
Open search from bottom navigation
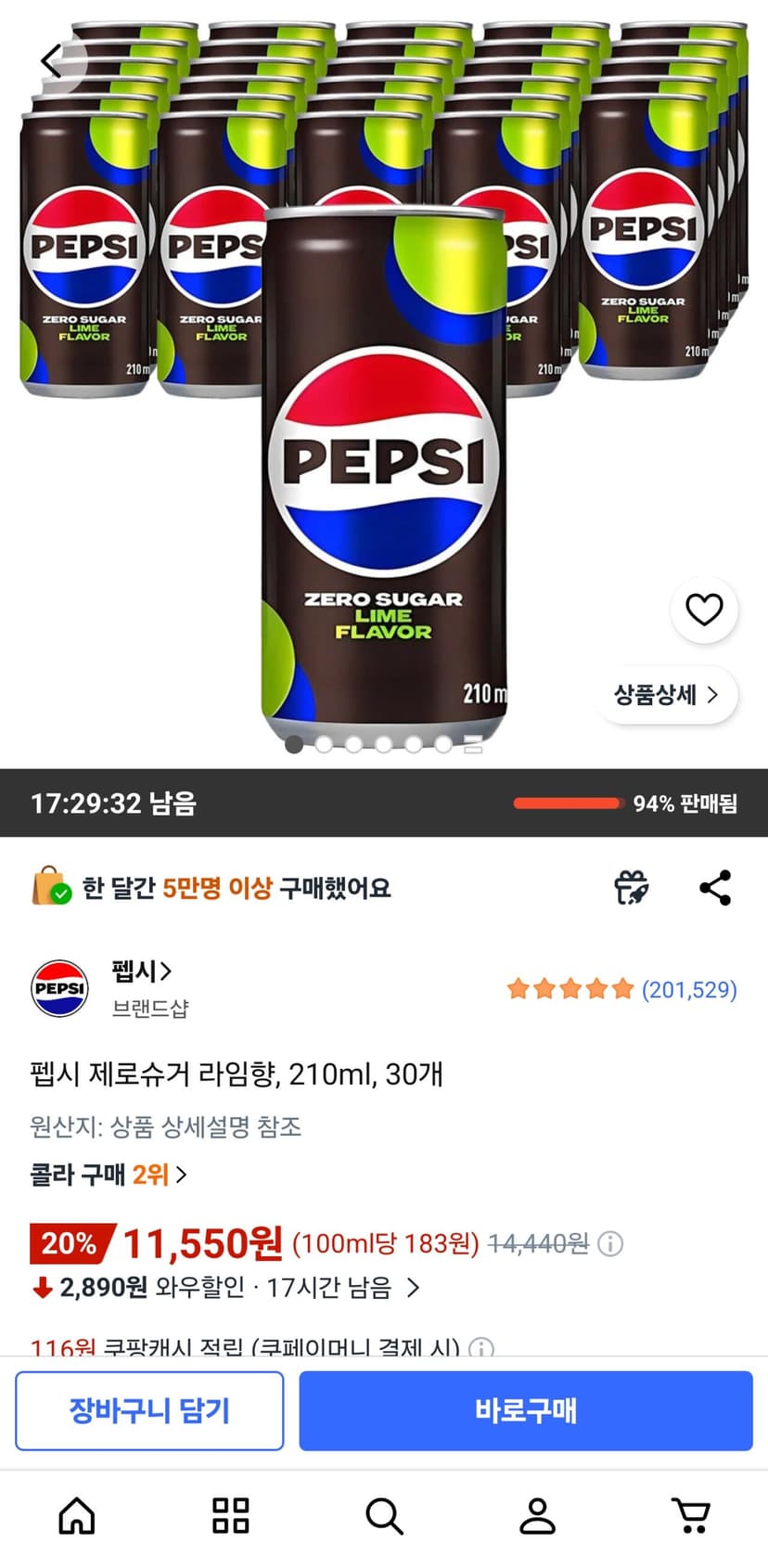[x=384, y=1516]
